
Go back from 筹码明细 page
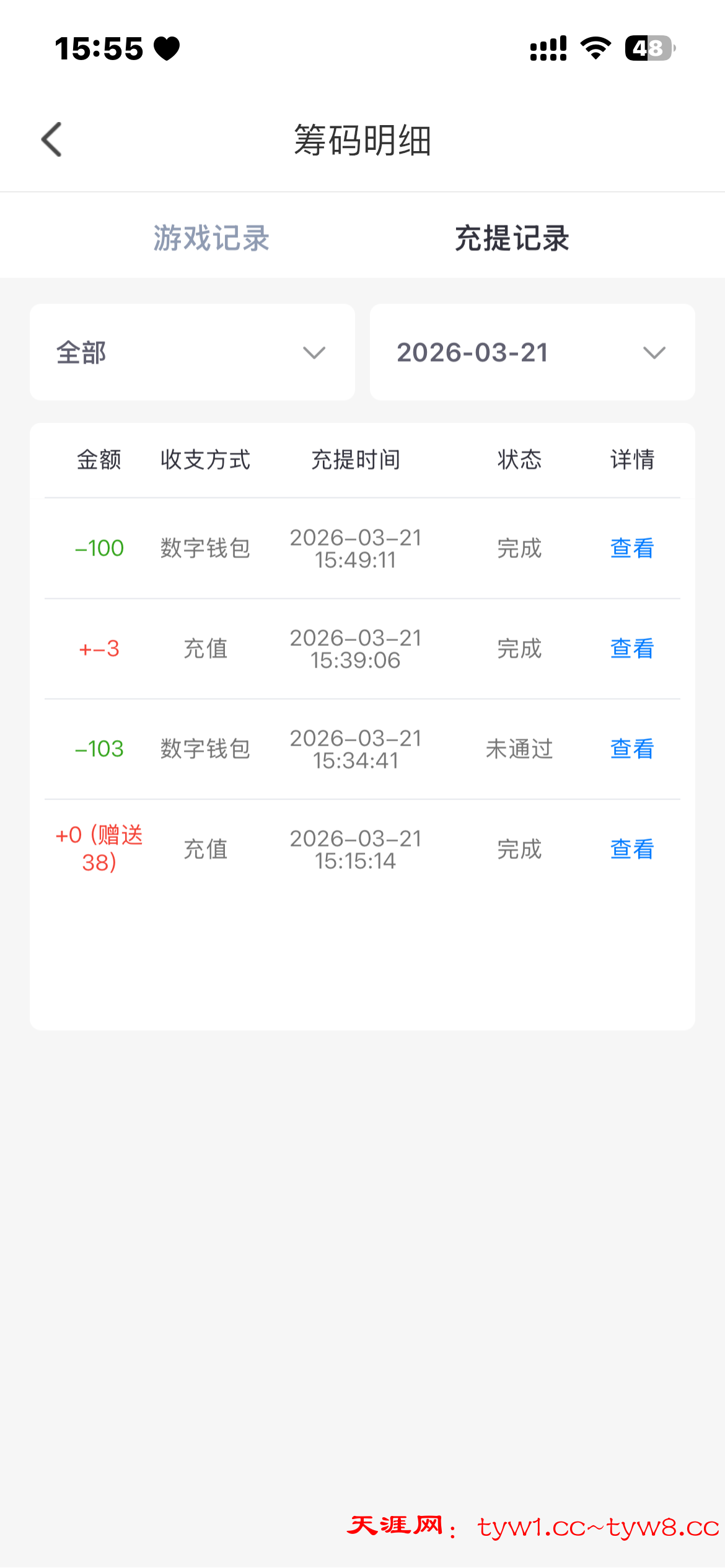52,139
